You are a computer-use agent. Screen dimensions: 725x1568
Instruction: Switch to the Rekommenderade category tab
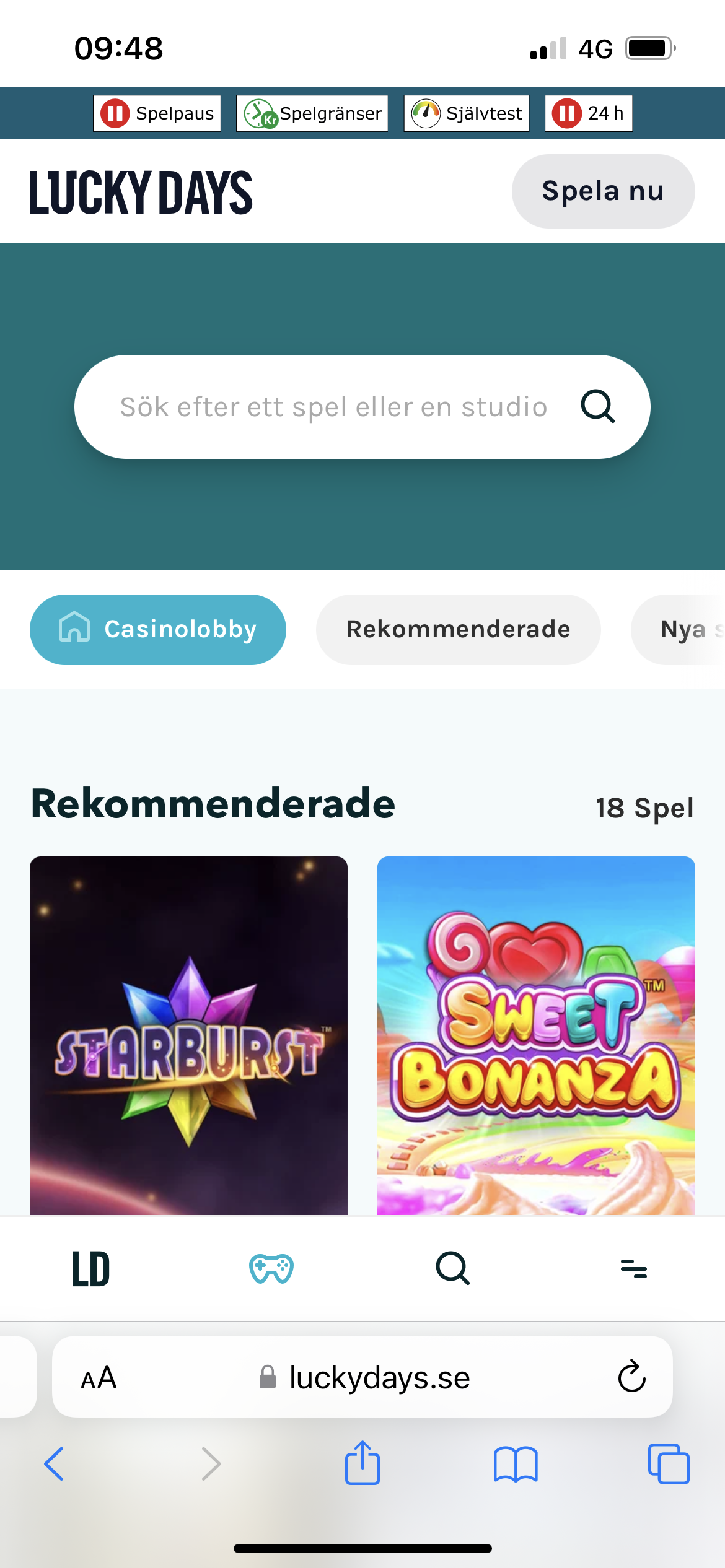458,629
